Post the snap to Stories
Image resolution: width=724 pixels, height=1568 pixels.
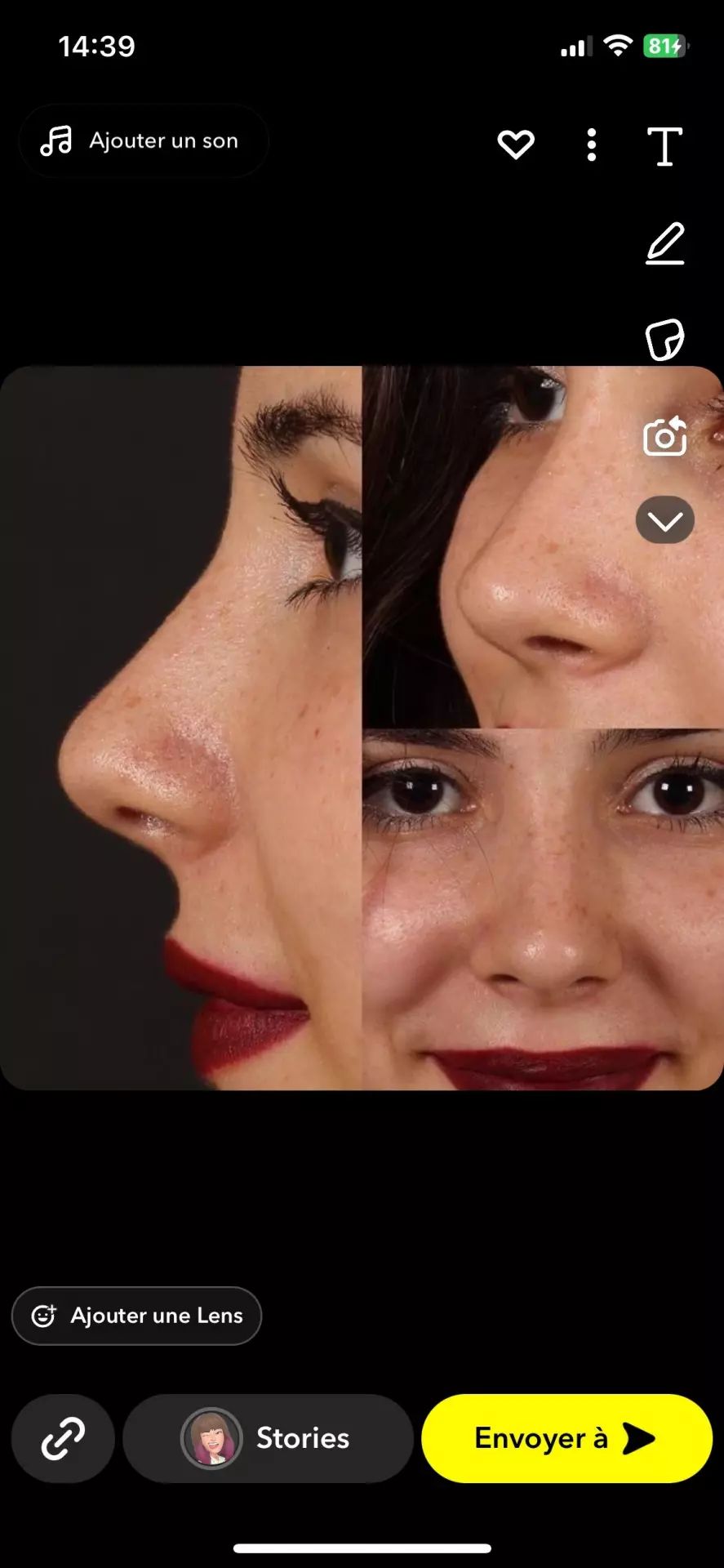pyautogui.click(x=268, y=1438)
